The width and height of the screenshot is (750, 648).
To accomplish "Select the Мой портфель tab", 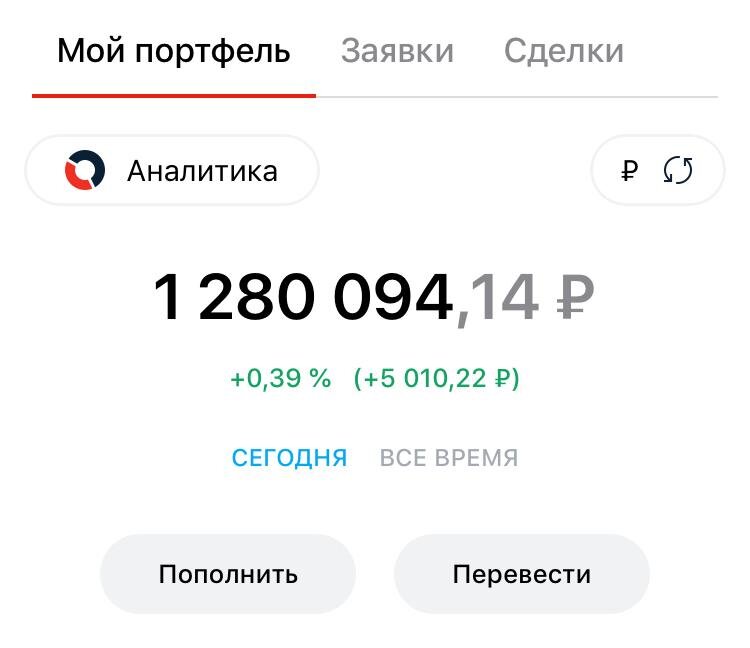I will pos(174,51).
